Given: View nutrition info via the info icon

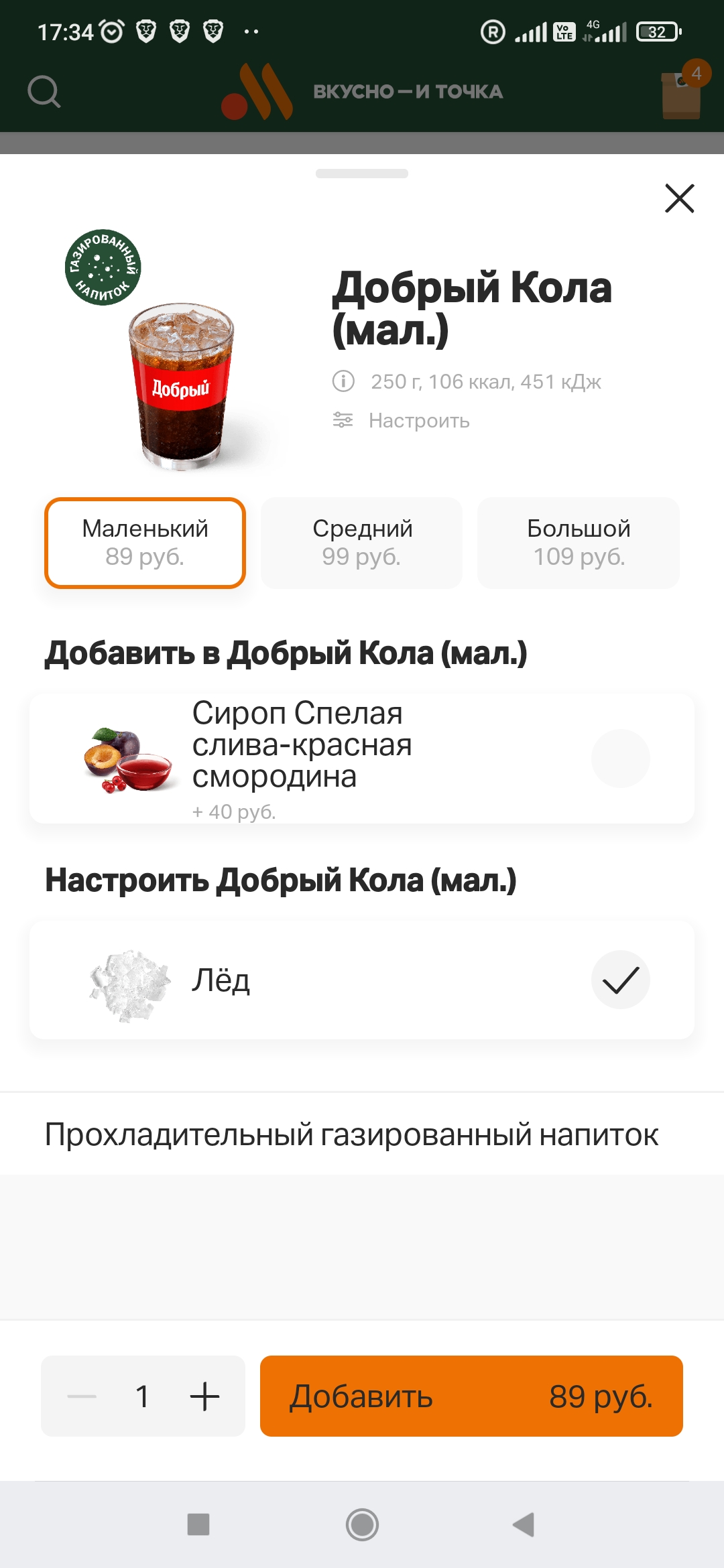Looking at the screenshot, I should click(343, 381).
